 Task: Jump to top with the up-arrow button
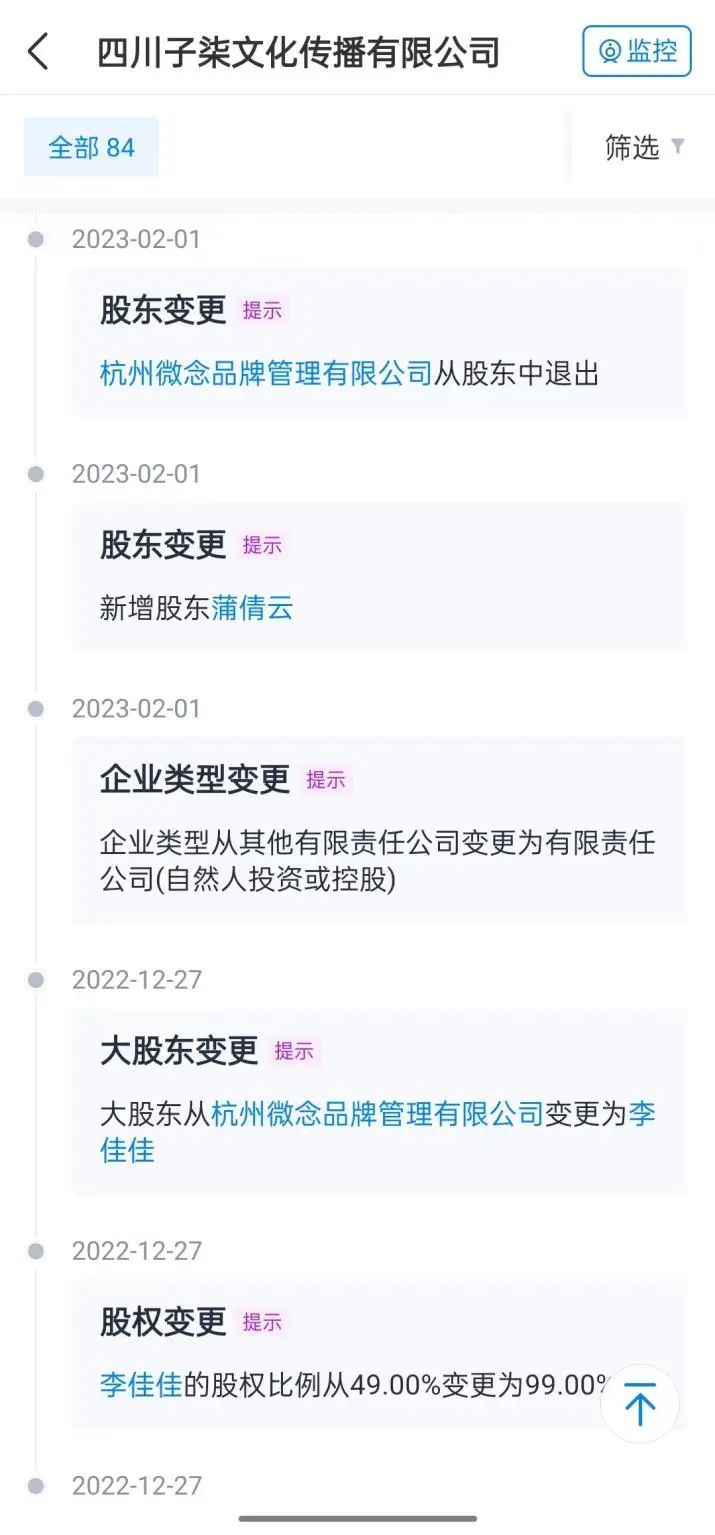tap(640, 1404)
